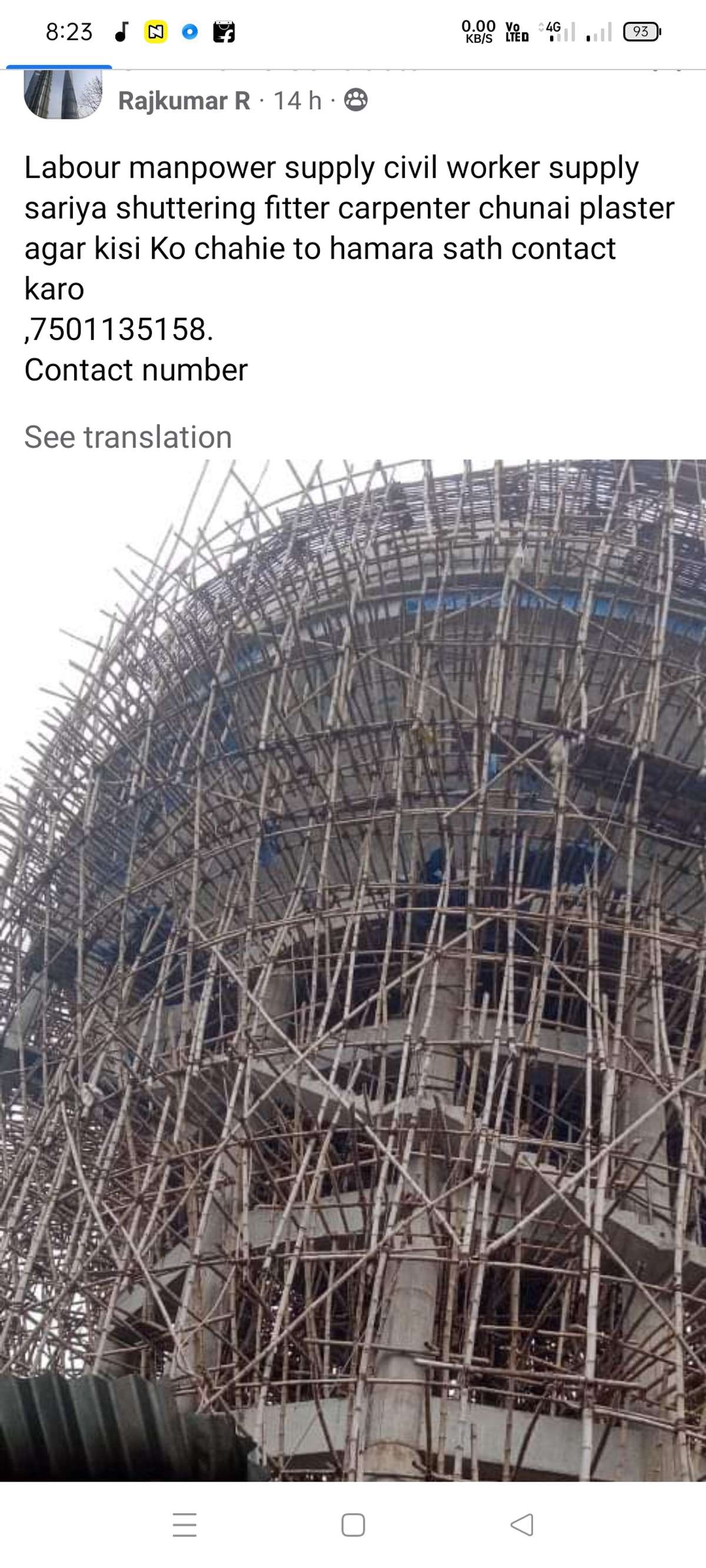
Task: Tap See translation under the post
Action: click(x=128, y=437)
